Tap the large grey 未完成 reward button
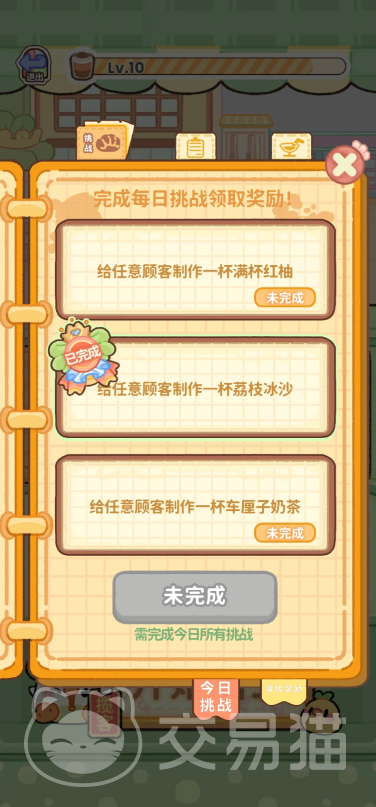This screenshot has height=807, width=376. [x=195, y=596]
